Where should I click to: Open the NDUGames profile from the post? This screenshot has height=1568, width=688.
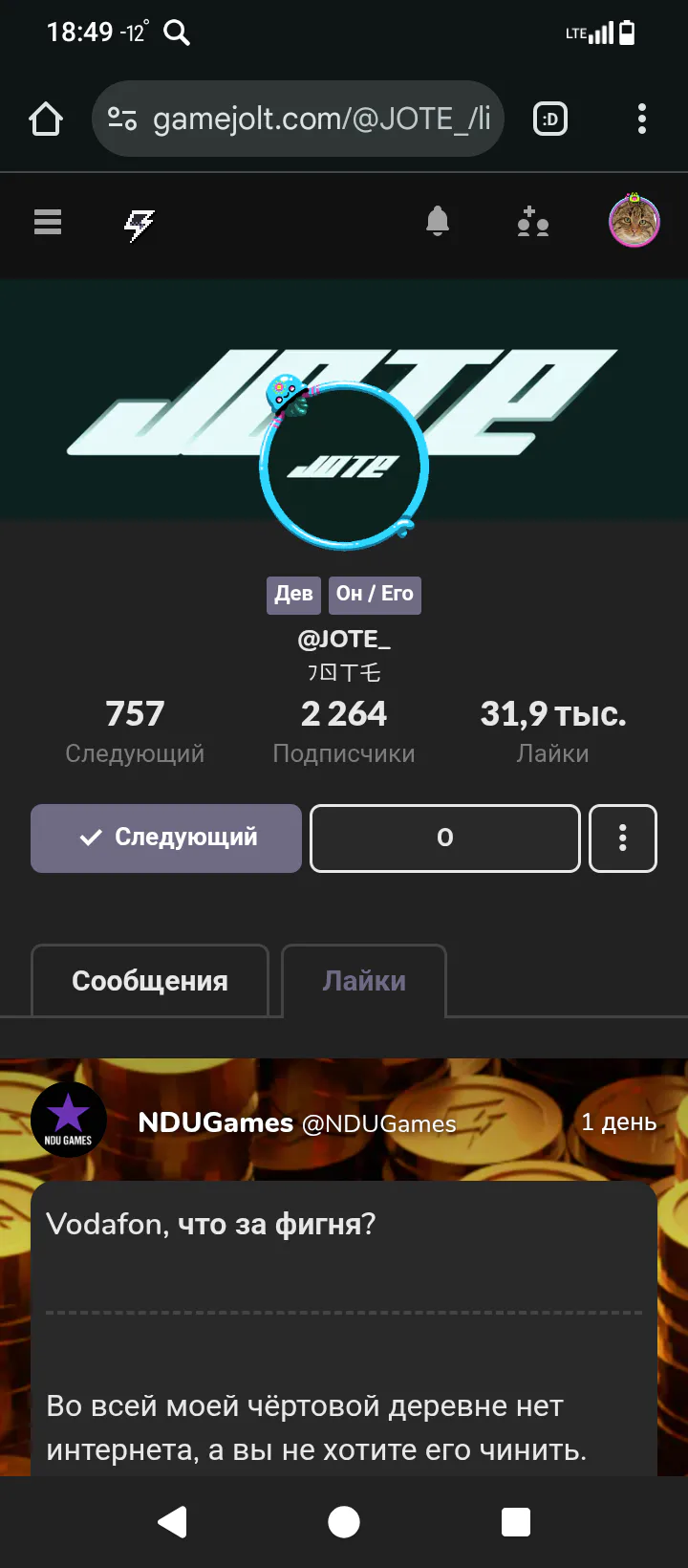point(215,1122)
